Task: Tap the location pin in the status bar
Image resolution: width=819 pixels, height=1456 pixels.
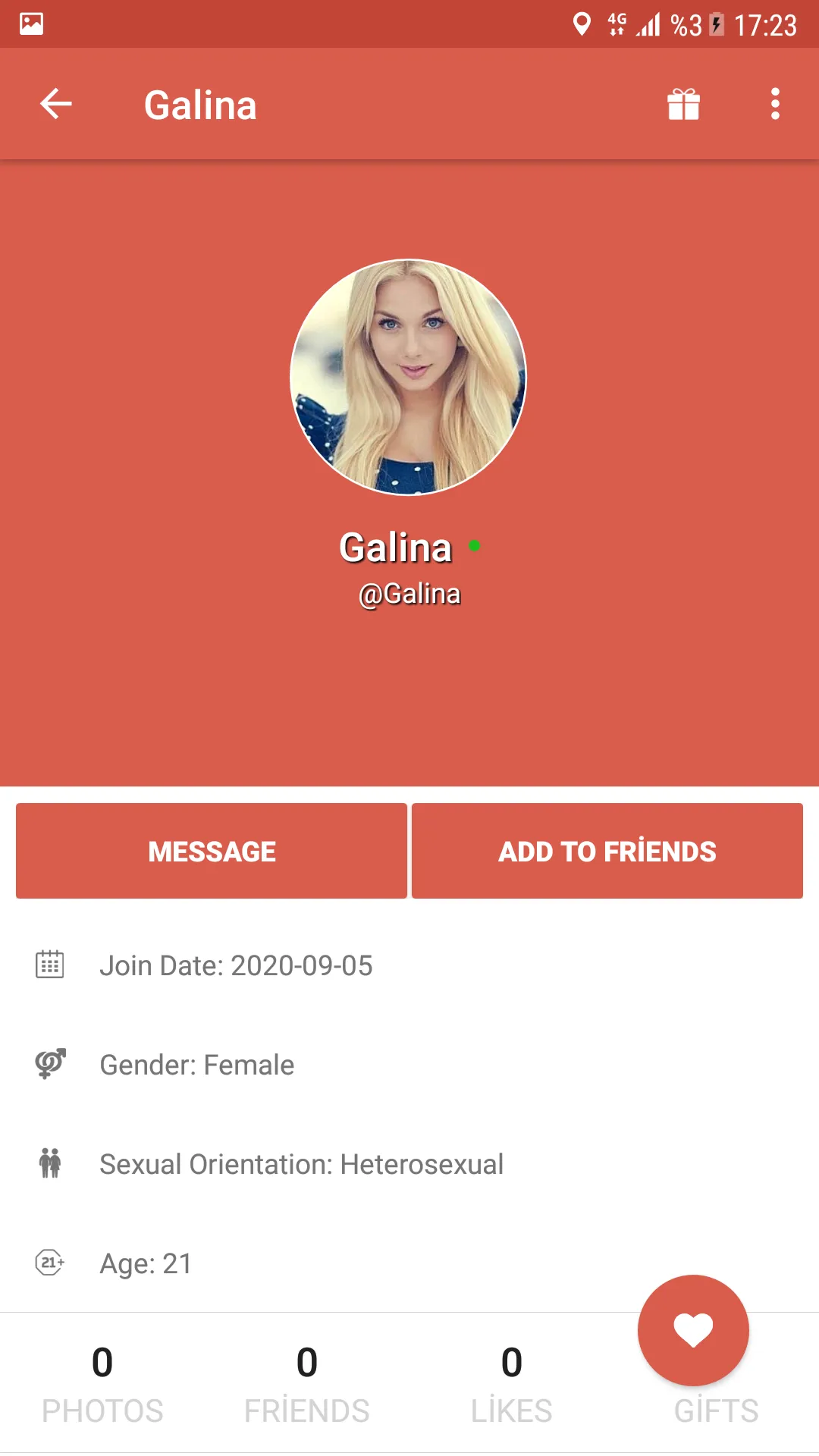Action: coord(581,23)
